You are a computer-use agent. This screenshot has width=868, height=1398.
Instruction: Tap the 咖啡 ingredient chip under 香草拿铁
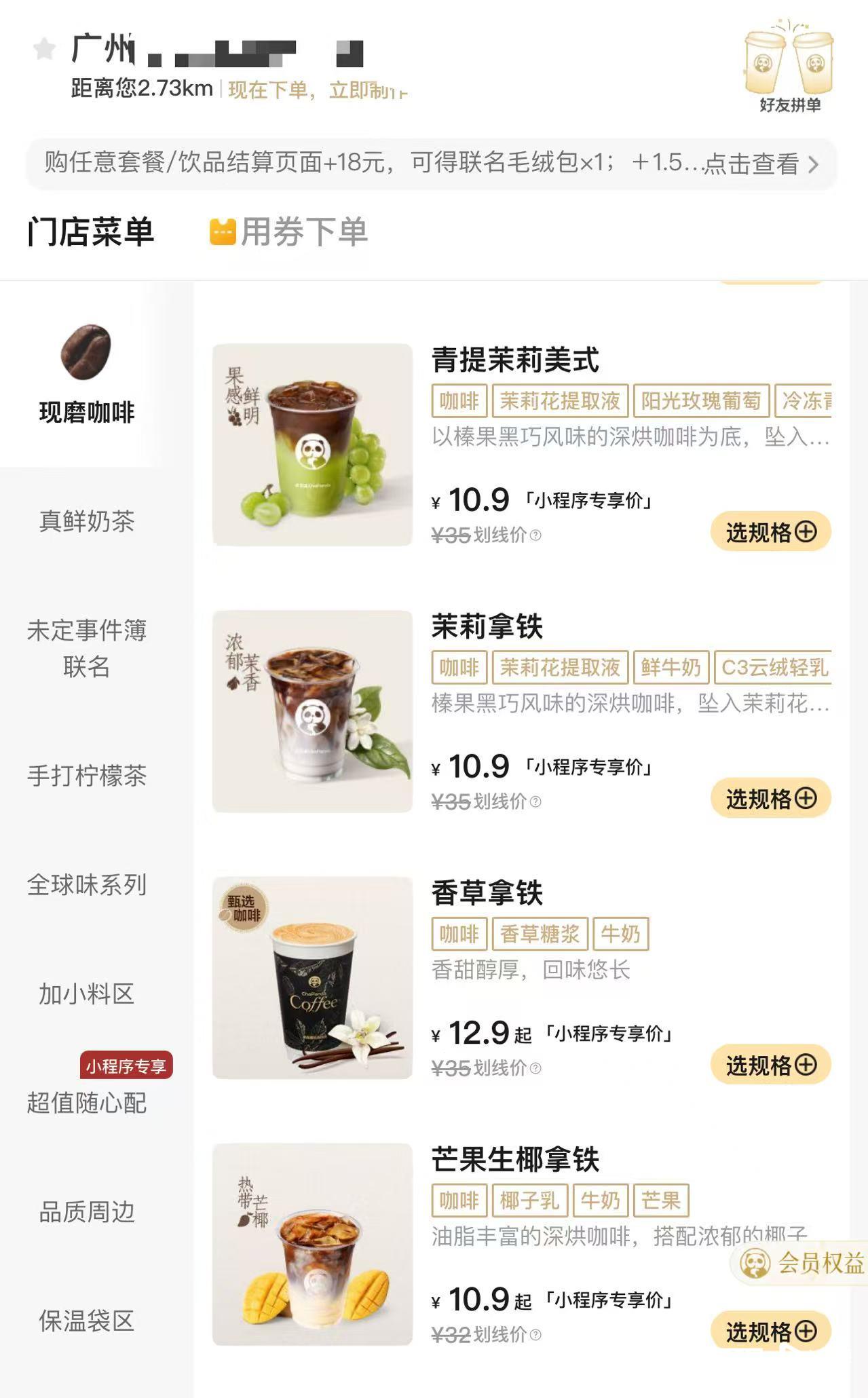(x=459, y=934)
